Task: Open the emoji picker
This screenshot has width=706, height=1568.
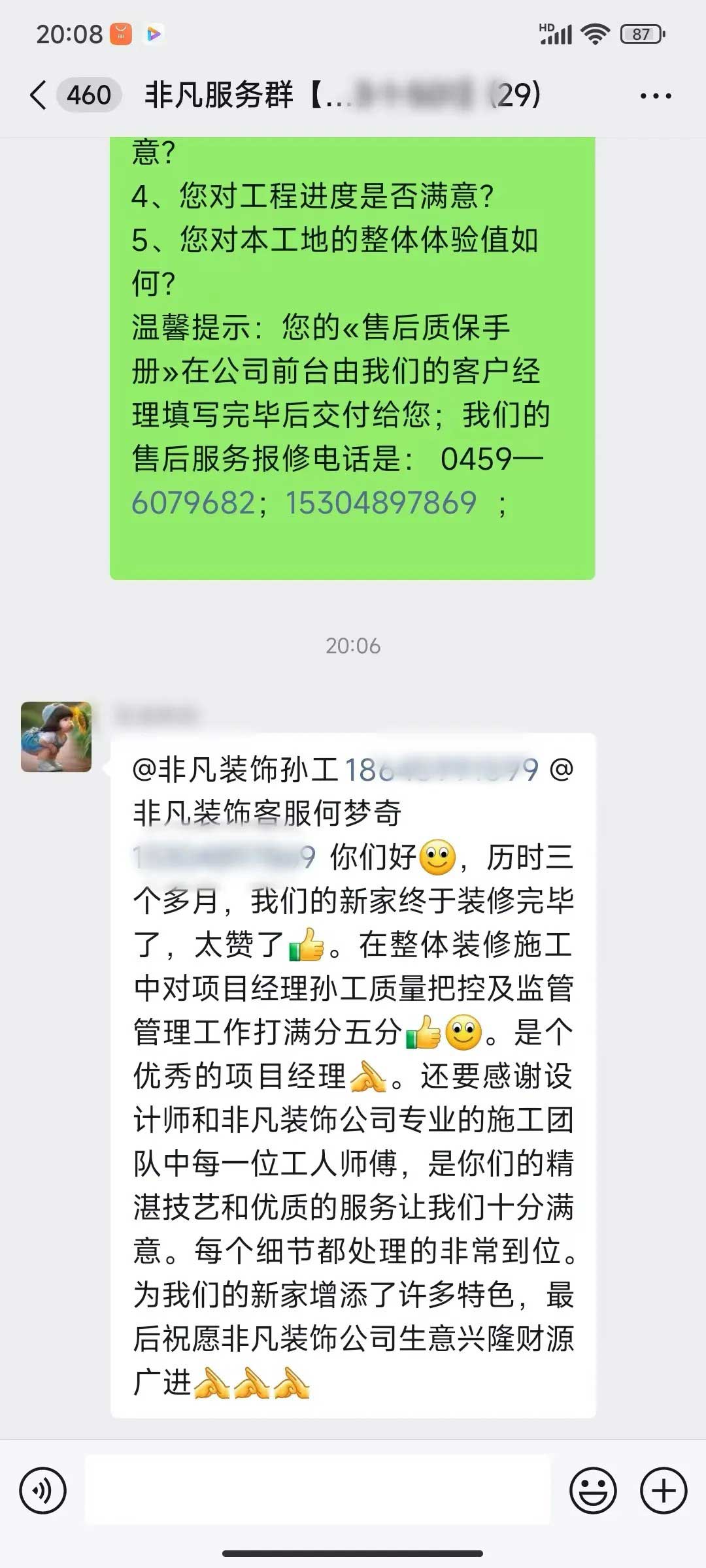Action: coord(593,1491)
